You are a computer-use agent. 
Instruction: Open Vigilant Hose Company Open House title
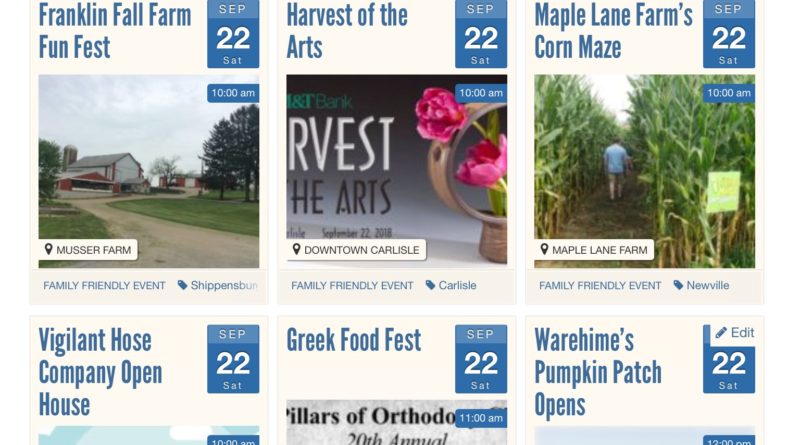[100, 372]
